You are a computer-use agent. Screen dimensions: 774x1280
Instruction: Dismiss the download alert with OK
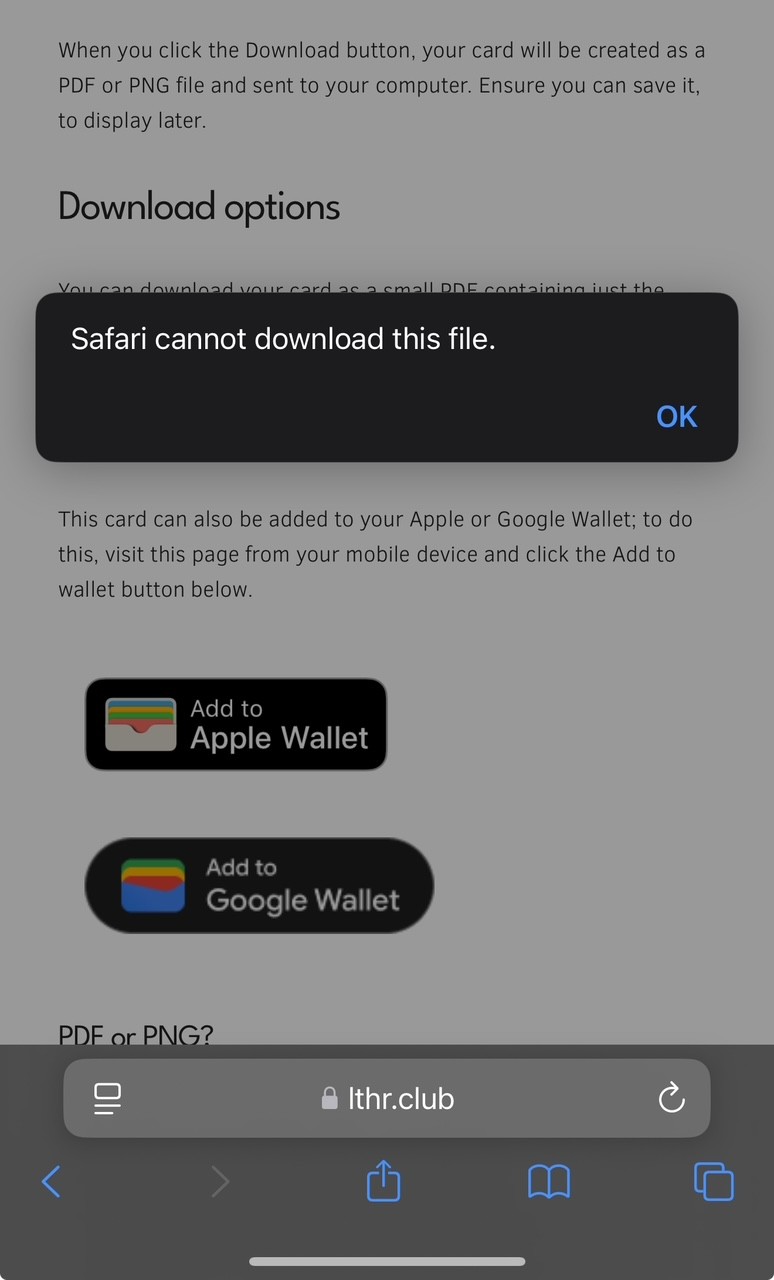676,417
